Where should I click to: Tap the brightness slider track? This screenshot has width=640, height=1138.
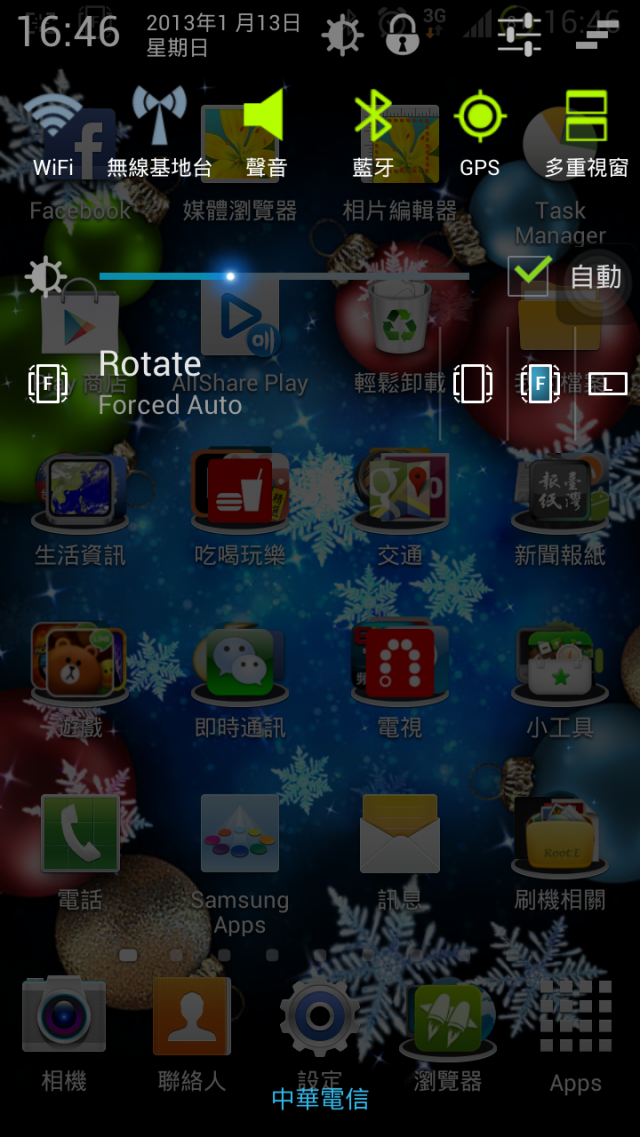(284, 276)
